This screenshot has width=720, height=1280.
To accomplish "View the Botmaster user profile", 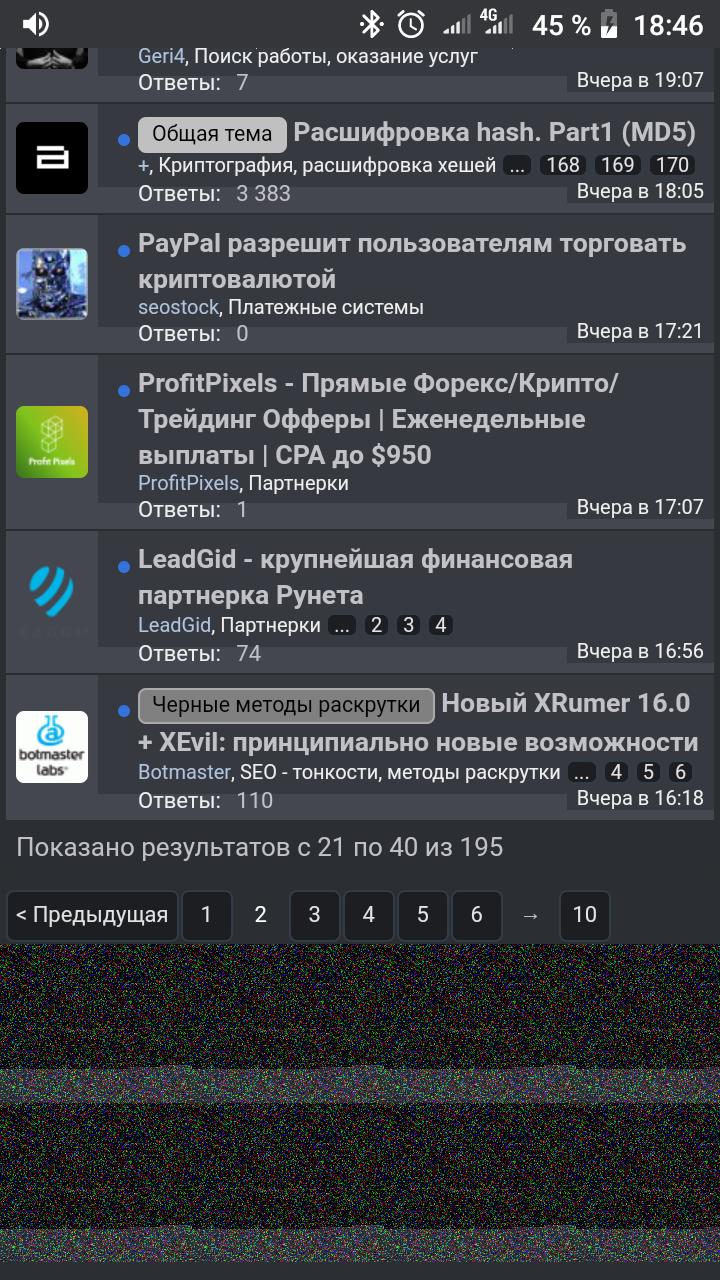I will coord(185,772).
